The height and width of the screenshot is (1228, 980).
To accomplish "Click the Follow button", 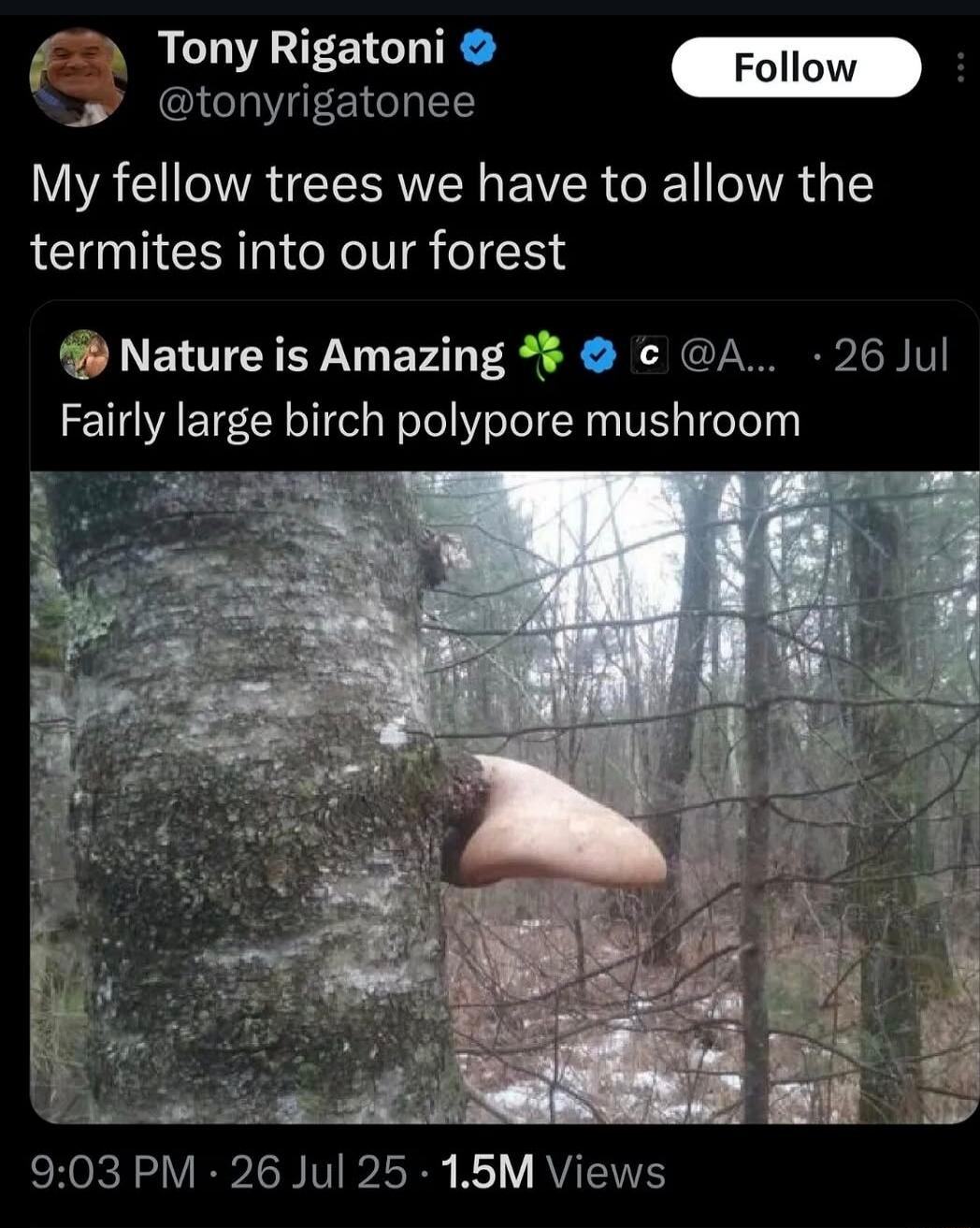I will [x=796, y=65].
